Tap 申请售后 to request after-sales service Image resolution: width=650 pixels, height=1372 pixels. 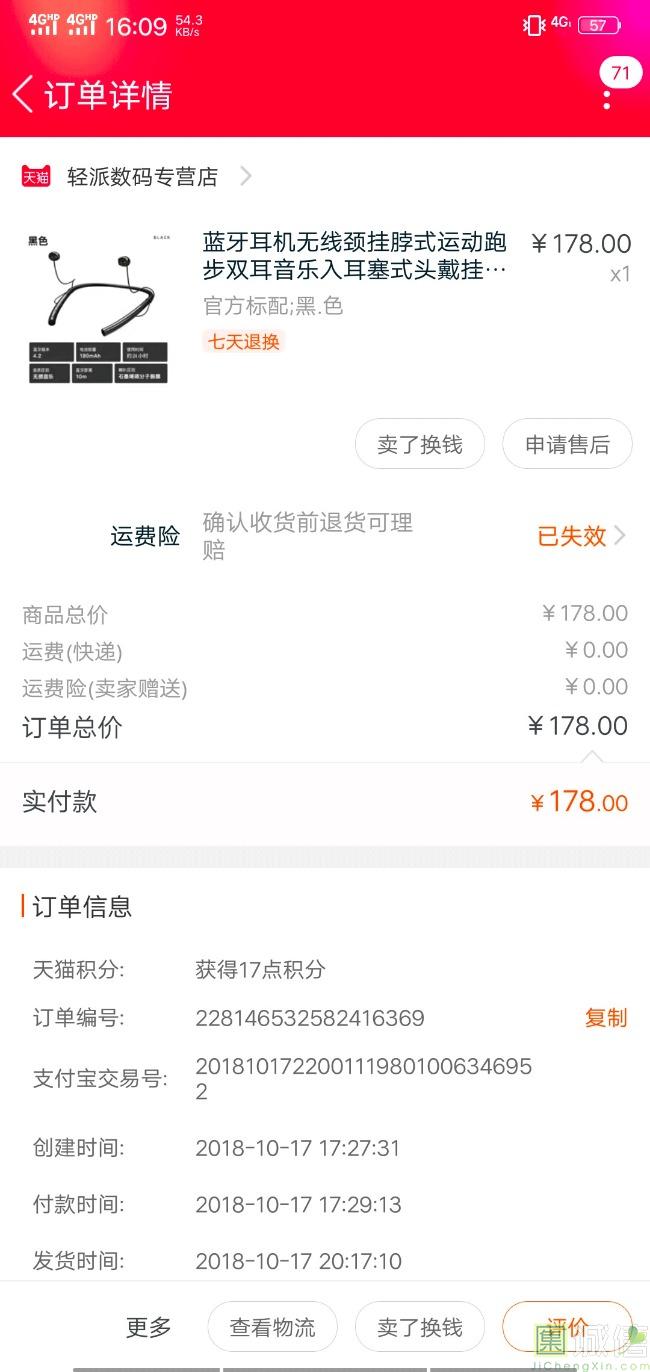567,445
